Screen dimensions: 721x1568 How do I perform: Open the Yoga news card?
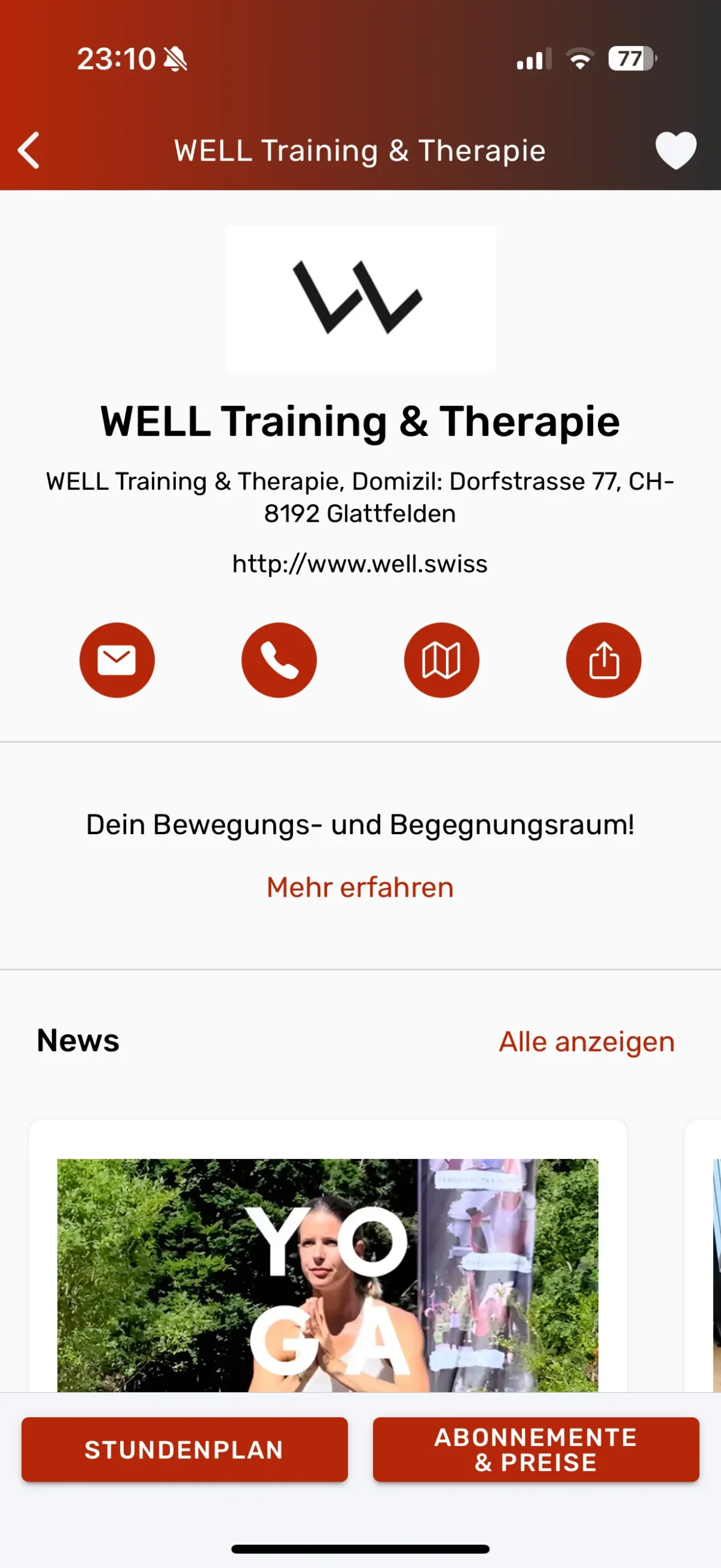328,1274
